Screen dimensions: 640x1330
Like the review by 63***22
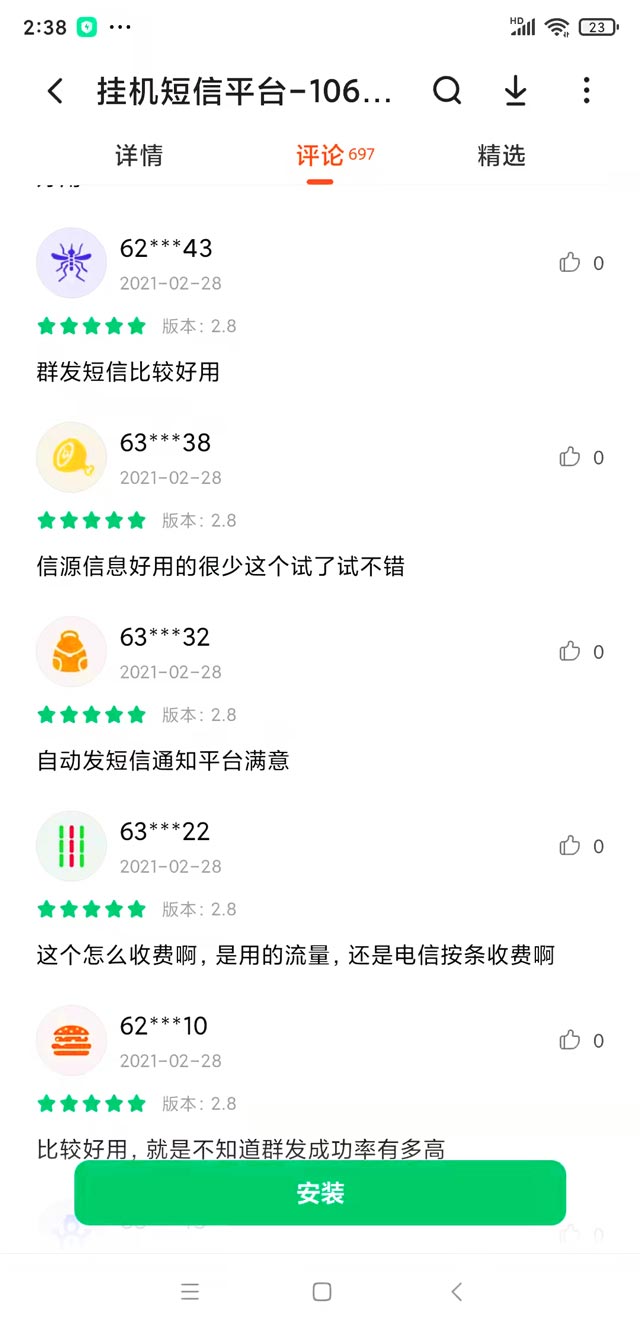tap(570, 846)
